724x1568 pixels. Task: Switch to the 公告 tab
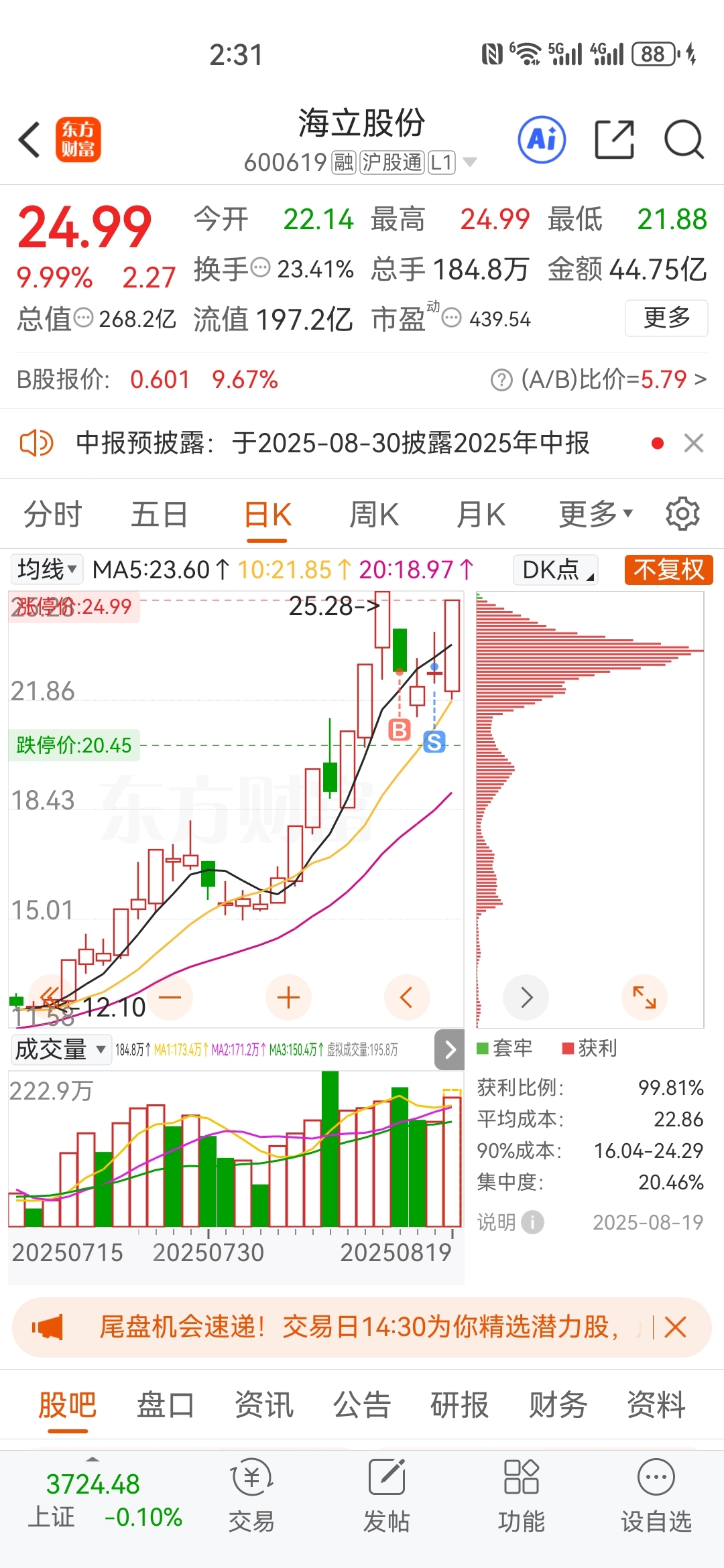pos(362,1404)
